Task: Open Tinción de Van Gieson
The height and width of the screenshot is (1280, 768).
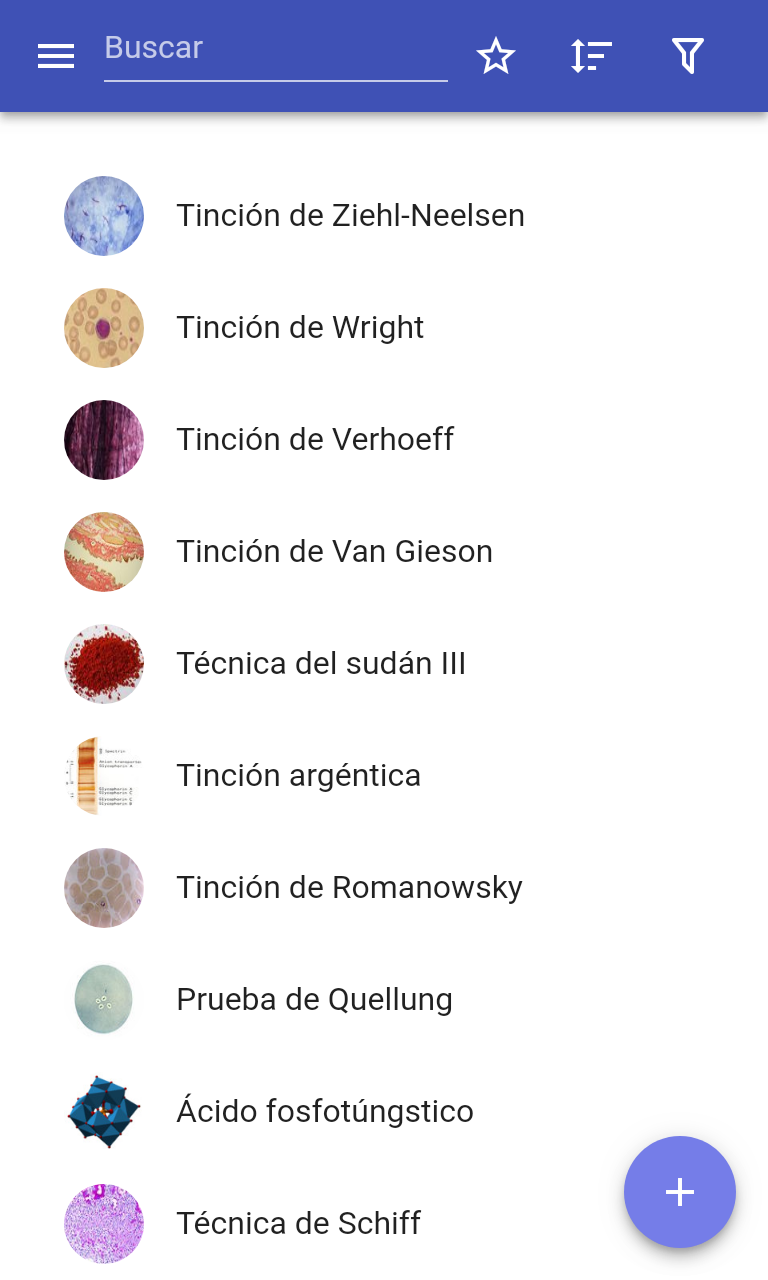Action: click(334, 552)
